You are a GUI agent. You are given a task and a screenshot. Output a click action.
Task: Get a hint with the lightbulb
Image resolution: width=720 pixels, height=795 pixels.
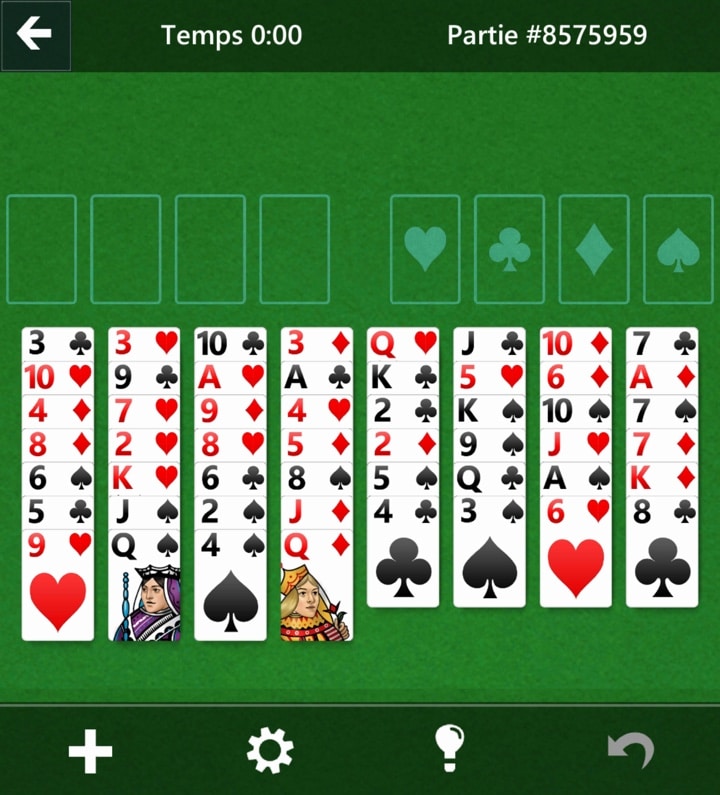tap(449, 748)
